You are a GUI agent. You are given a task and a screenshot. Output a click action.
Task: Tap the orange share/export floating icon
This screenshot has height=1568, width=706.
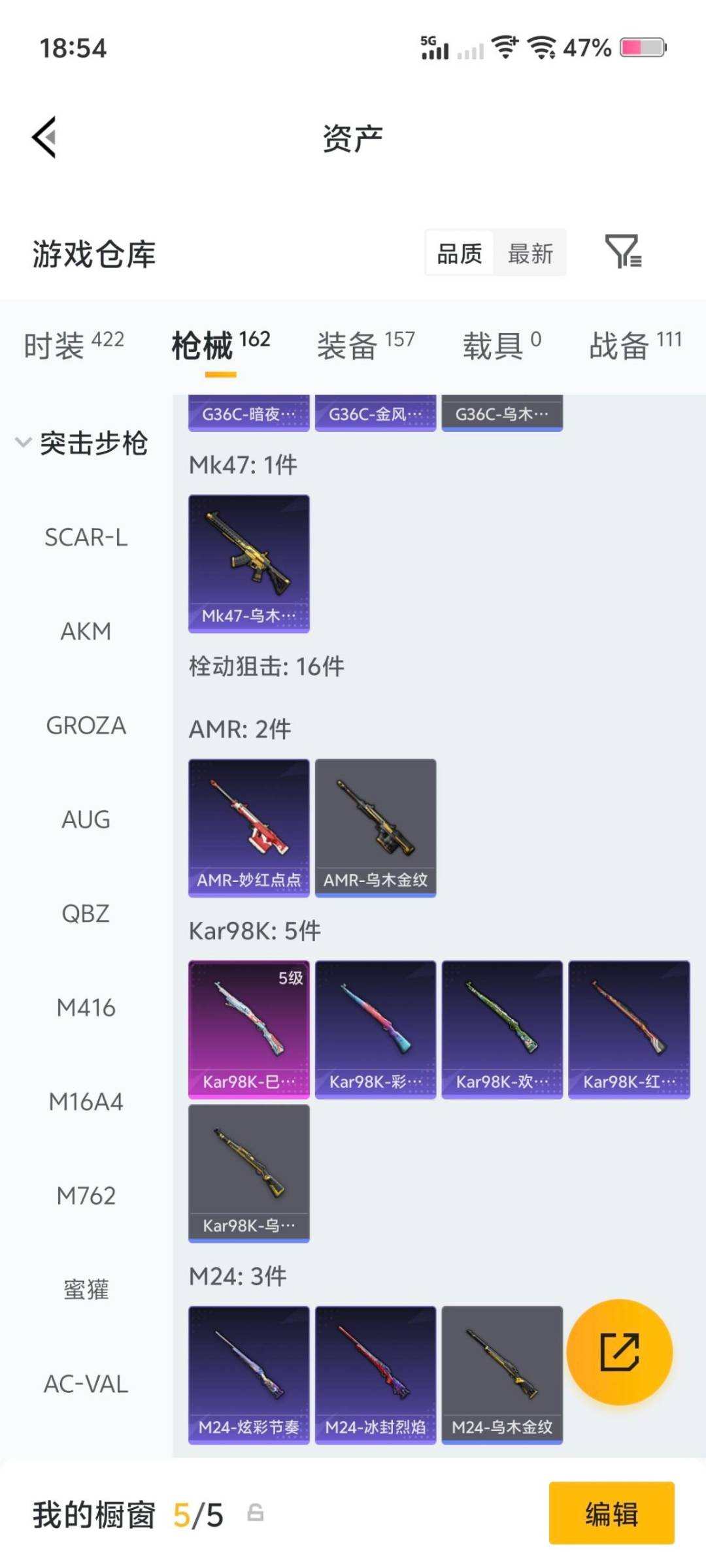[620, 1352]
